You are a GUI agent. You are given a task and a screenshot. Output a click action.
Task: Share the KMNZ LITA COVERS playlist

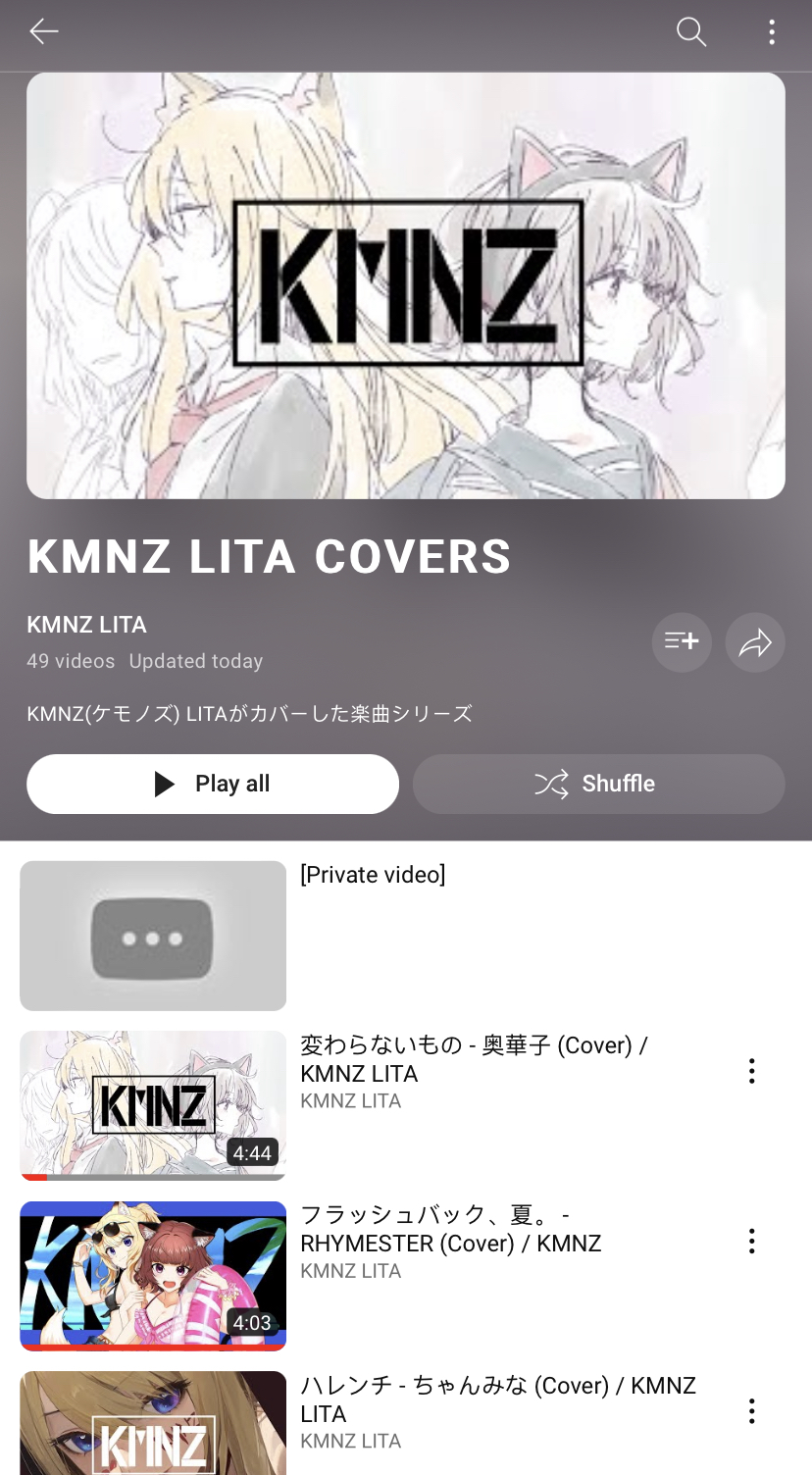pyautogui.click(x=755, y=642)
